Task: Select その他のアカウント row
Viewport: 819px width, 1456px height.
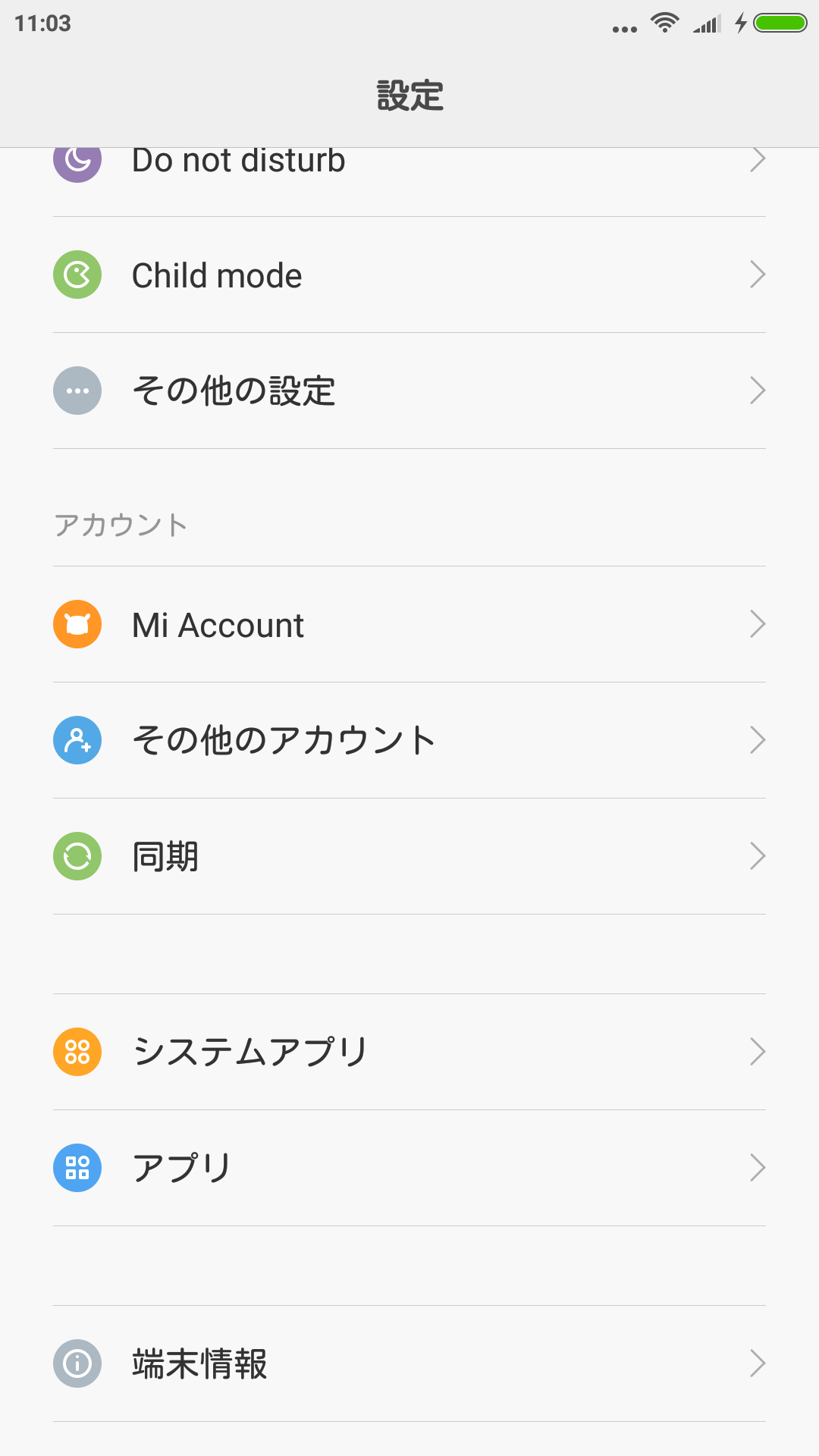Action: (x=409, y=740)
